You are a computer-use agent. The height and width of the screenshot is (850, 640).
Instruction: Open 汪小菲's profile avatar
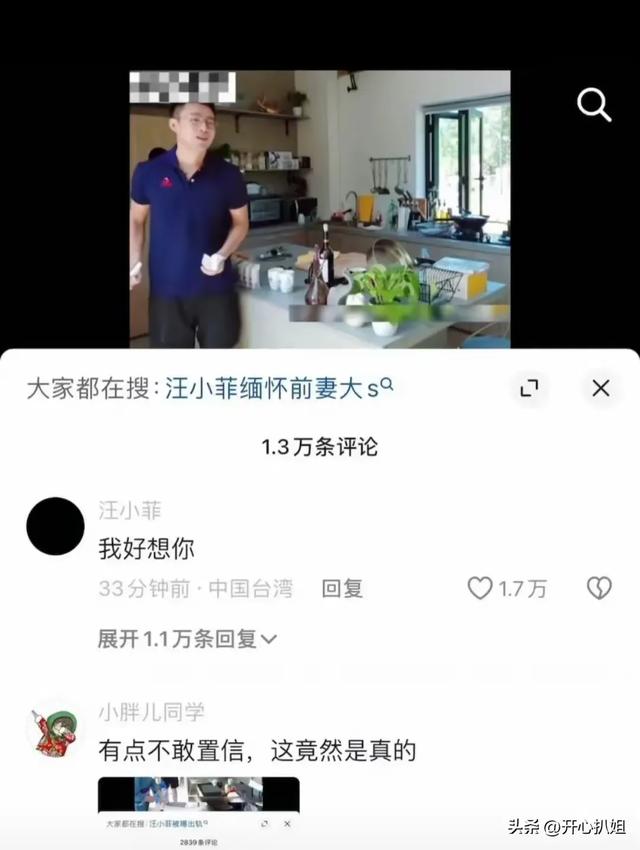tap(55, 526)
